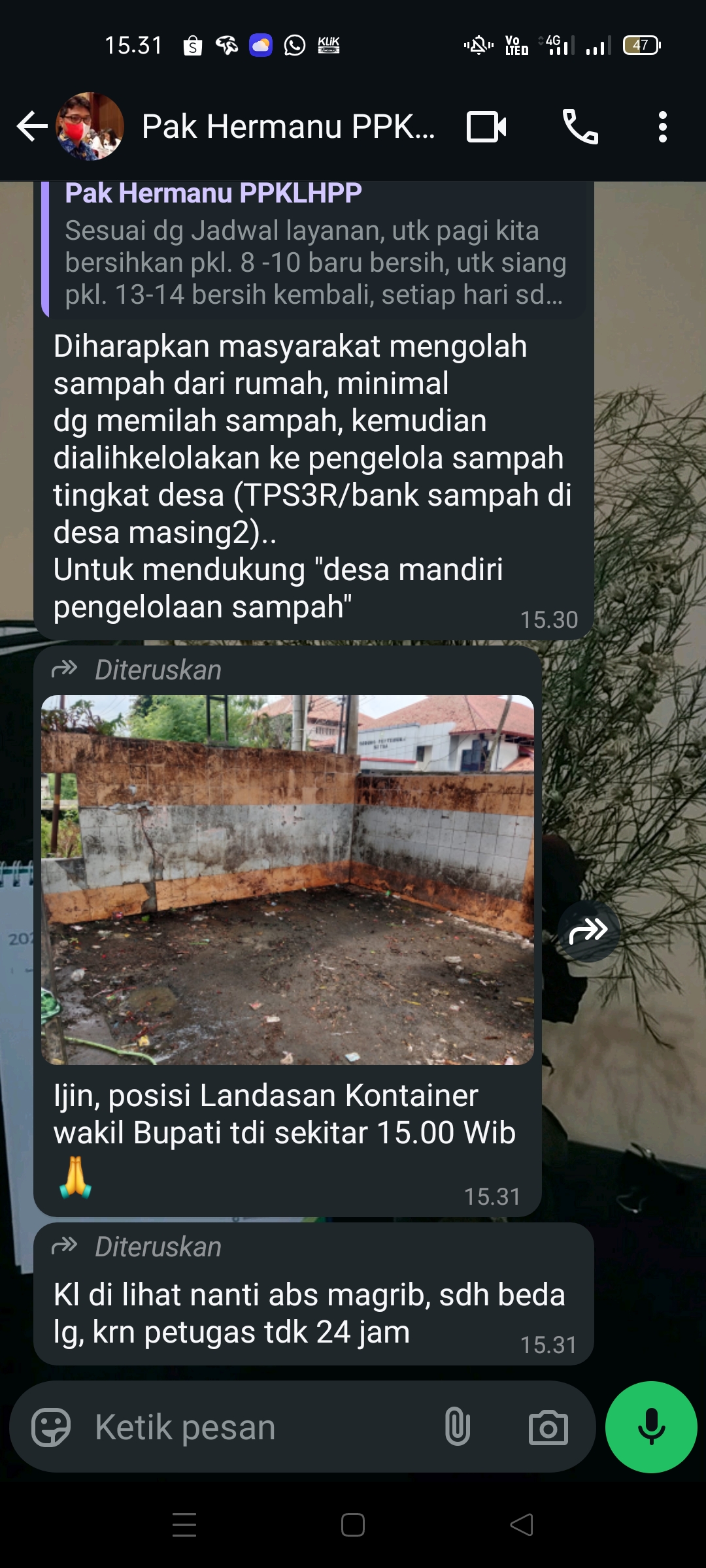Open Pak Hermanu's profile photo
Screen dimensions: 706x1568
(x=90, y=126)
